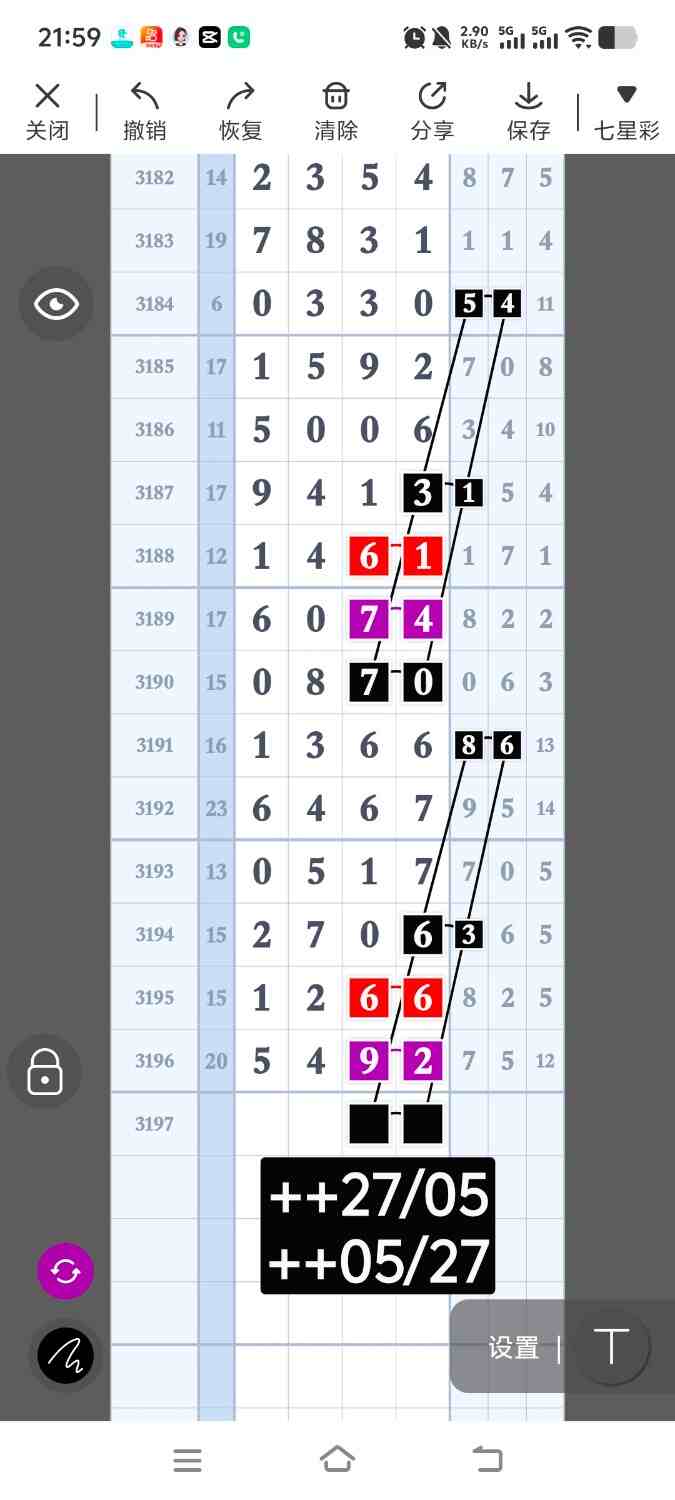Viewport: 675px width, 1500px height.
Task: Share the chart via 分享
Action: pos(432,112)
